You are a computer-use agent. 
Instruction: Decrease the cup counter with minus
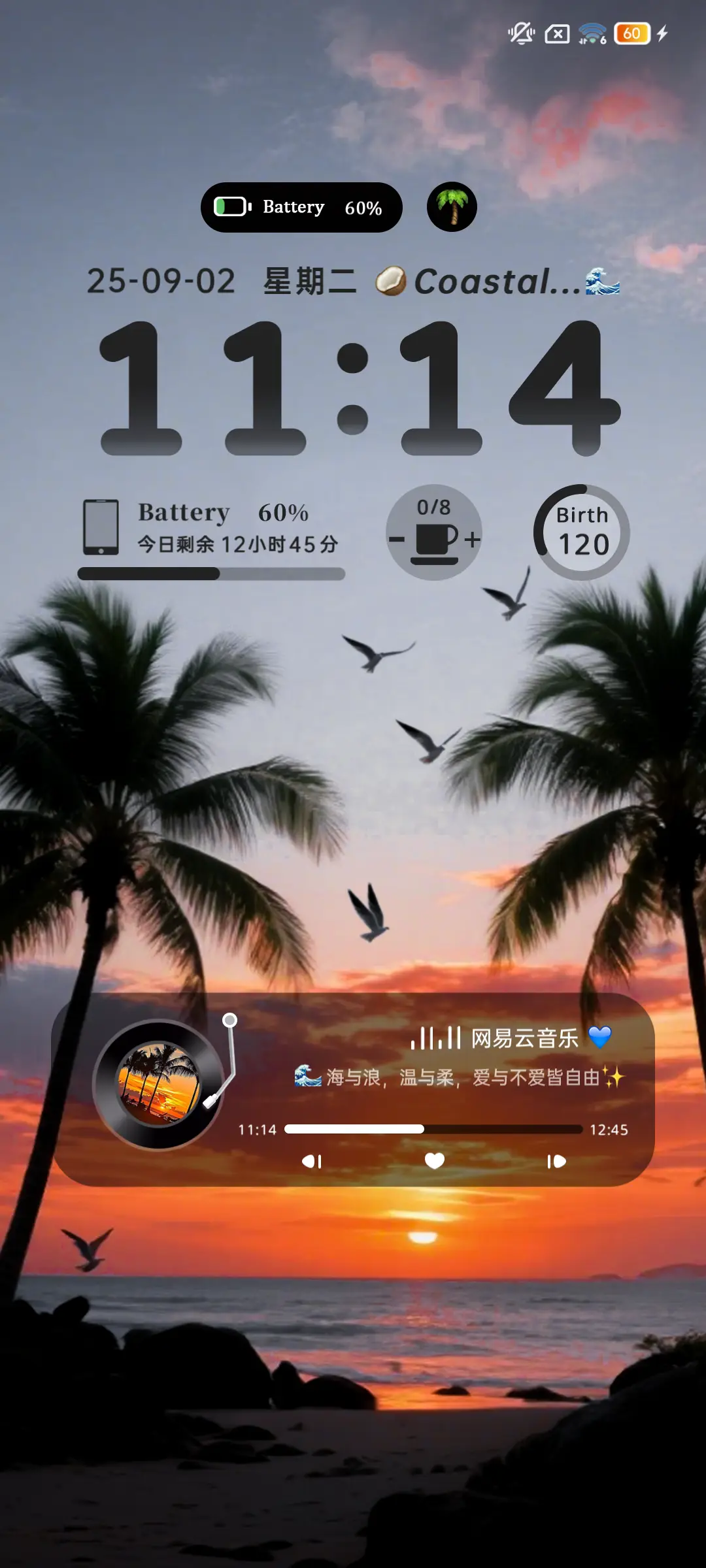pyautogui.click(x=397, y=540)
